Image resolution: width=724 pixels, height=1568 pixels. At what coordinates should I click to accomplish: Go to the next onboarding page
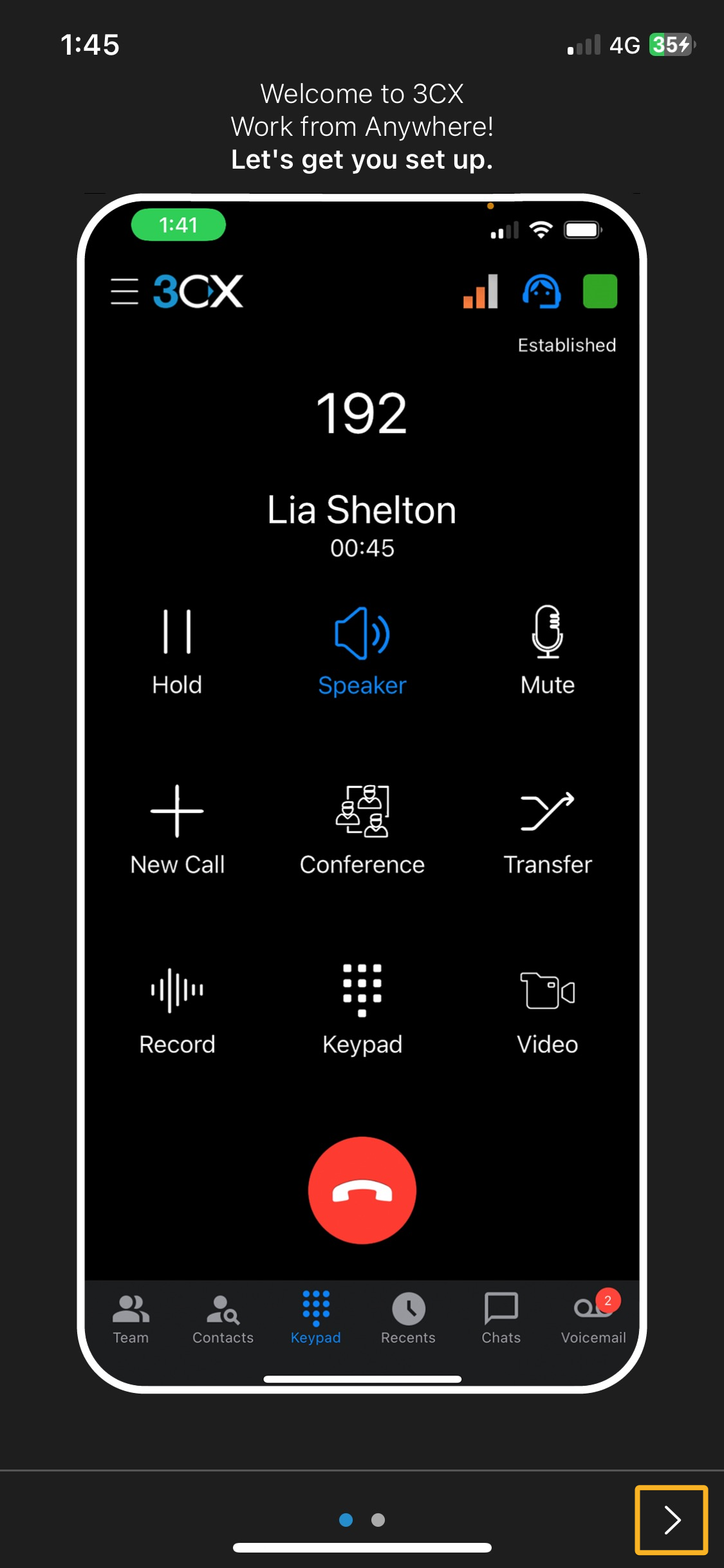671,1520
